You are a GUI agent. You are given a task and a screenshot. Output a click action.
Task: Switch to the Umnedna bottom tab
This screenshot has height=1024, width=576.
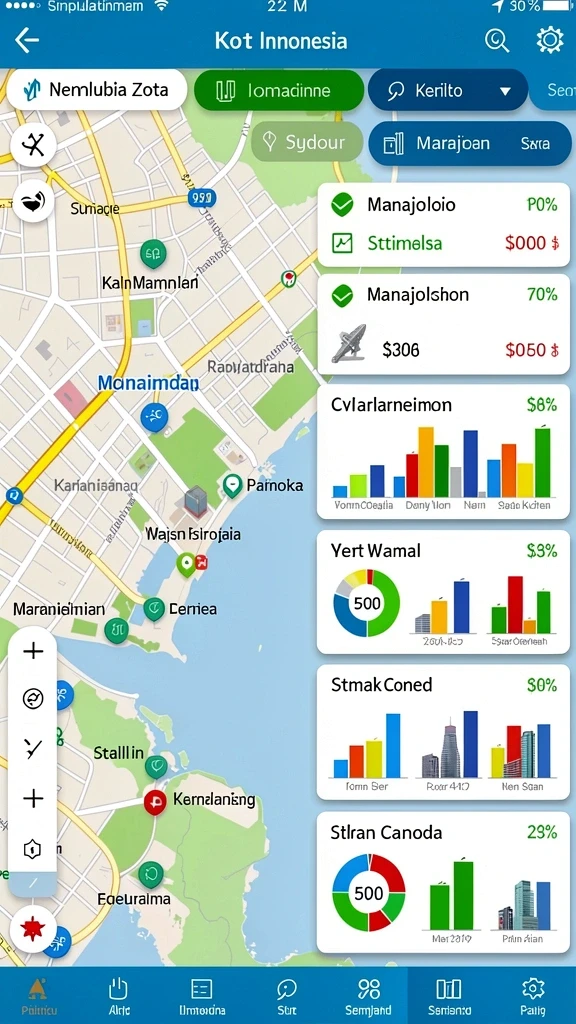pyautogui.click(x=202, y=996)
